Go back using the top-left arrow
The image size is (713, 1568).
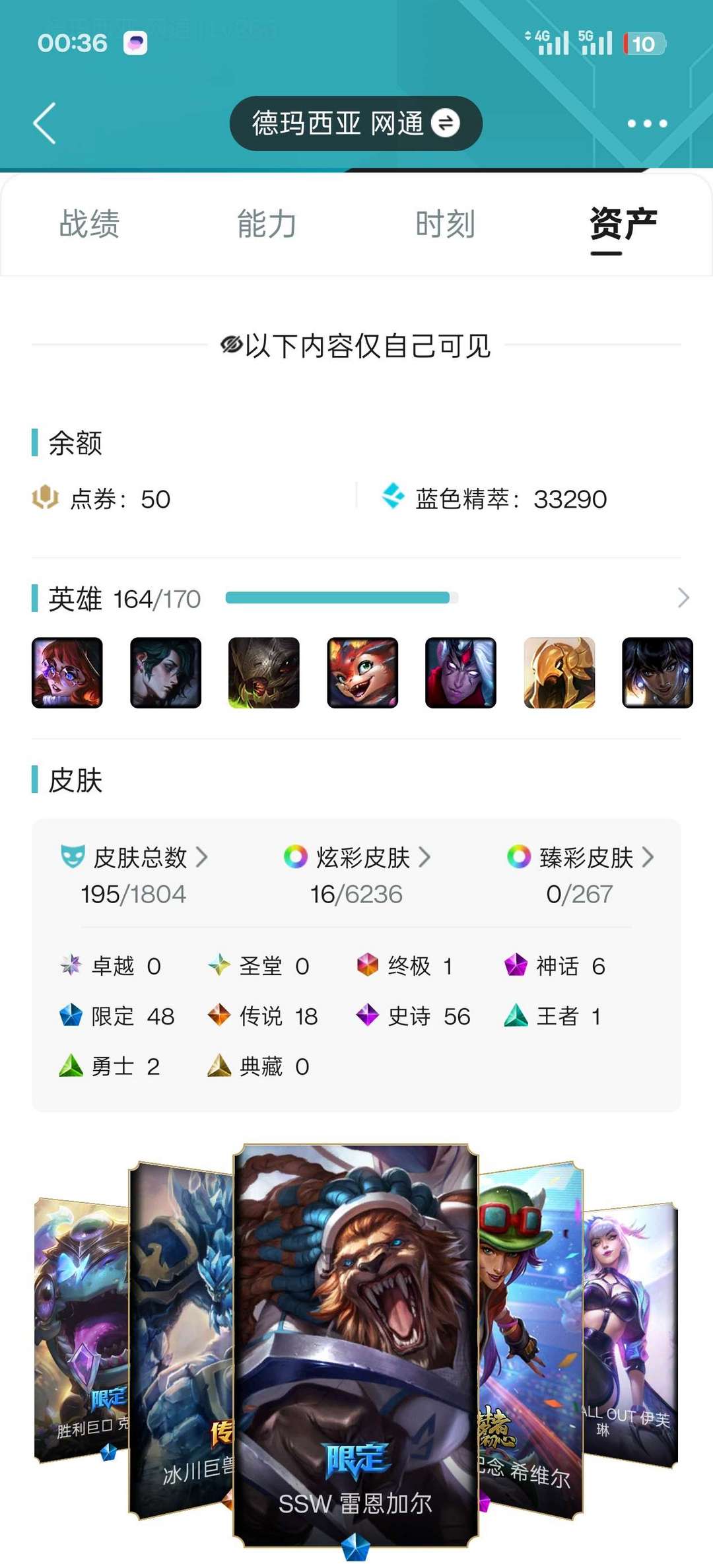click(44, 123)
